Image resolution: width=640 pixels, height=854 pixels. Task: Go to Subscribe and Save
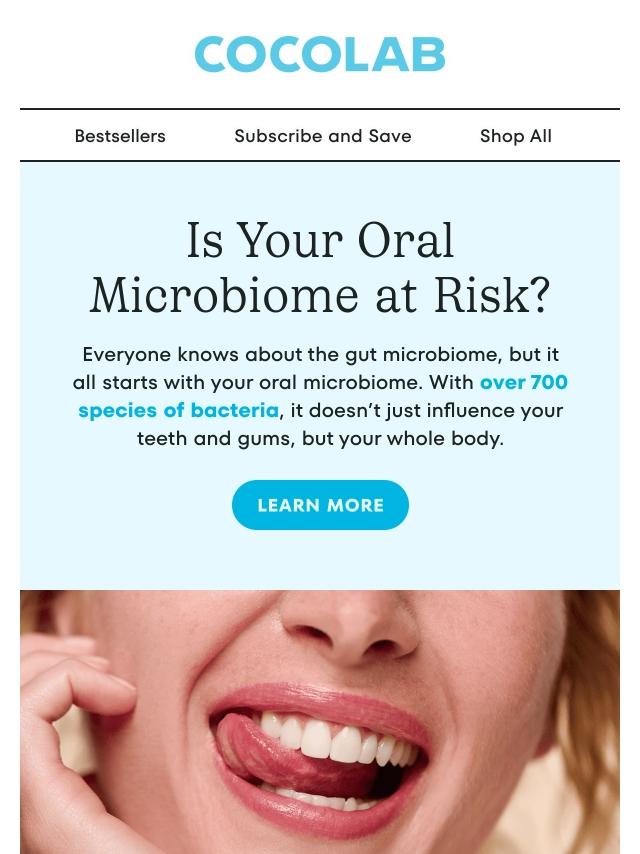pos(322,136)
